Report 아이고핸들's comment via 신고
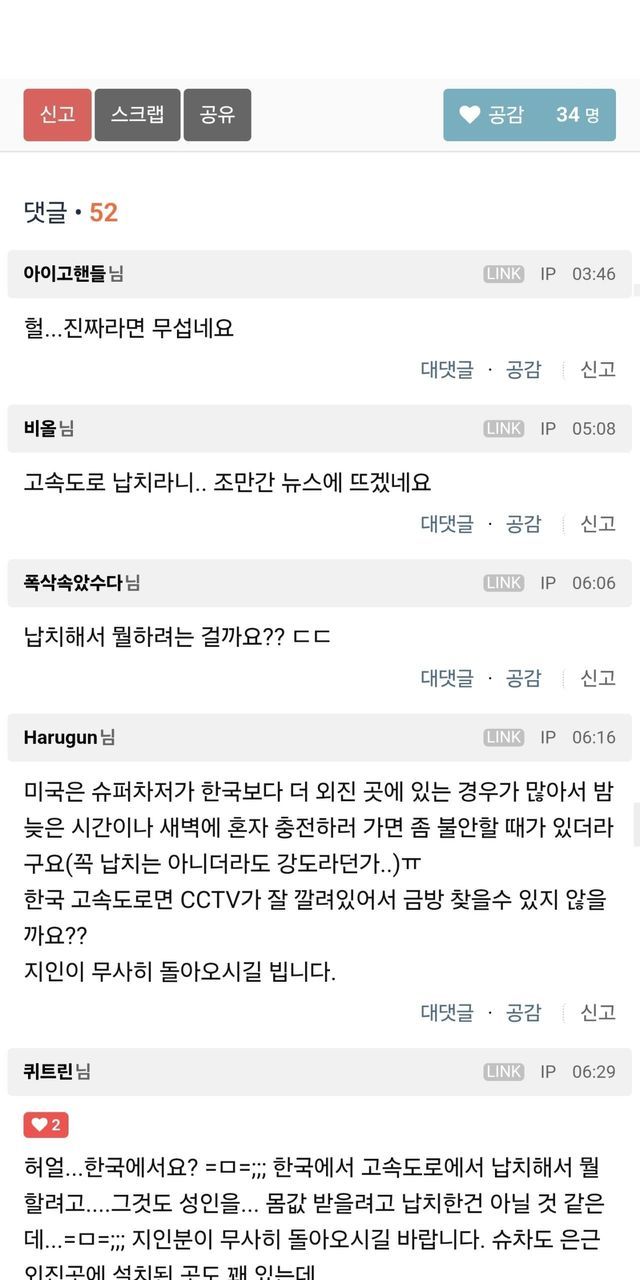The image size is (640, 1280). [x=598, y=369]
